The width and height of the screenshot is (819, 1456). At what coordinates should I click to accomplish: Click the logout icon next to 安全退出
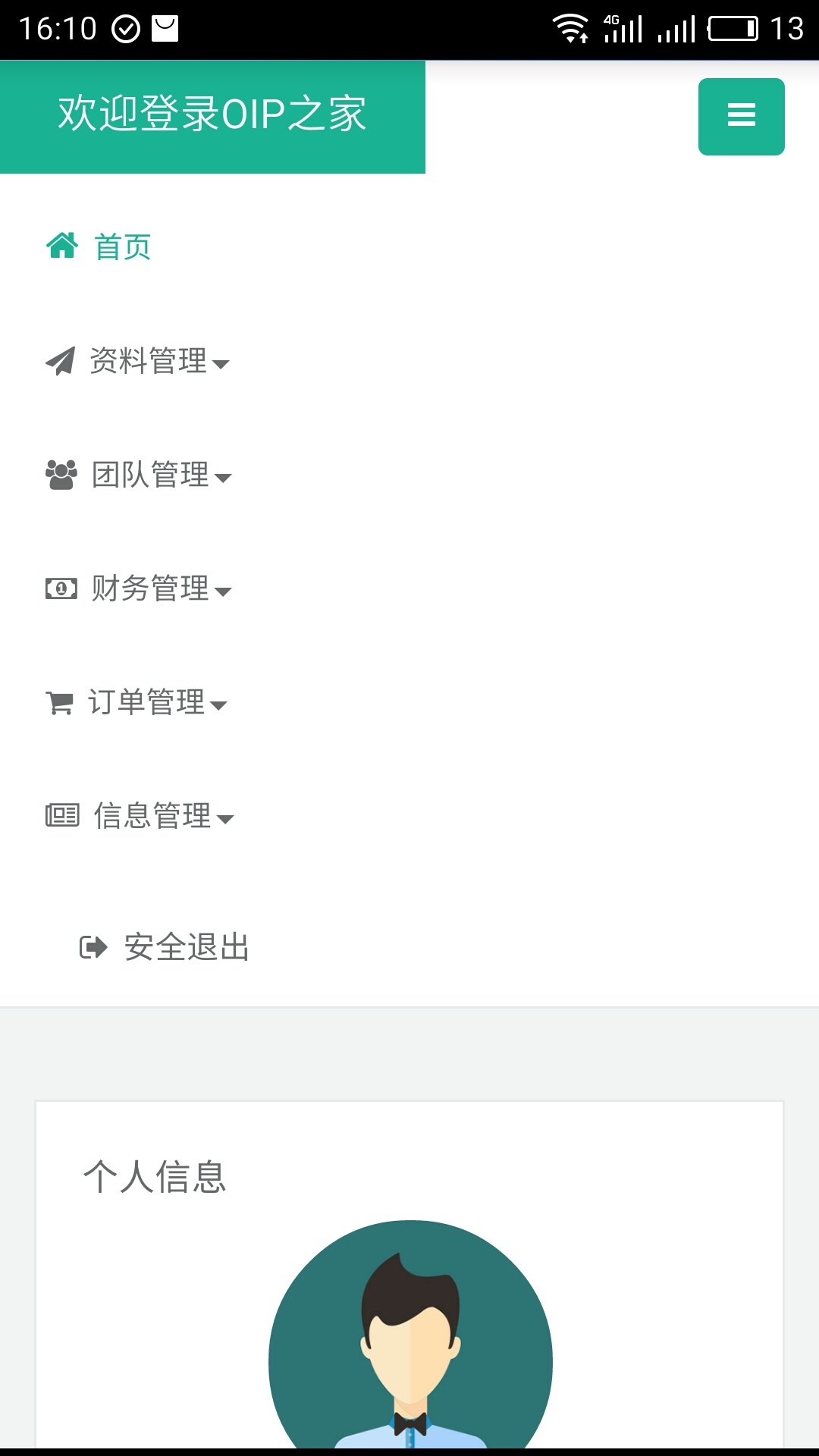coord(93,946)
